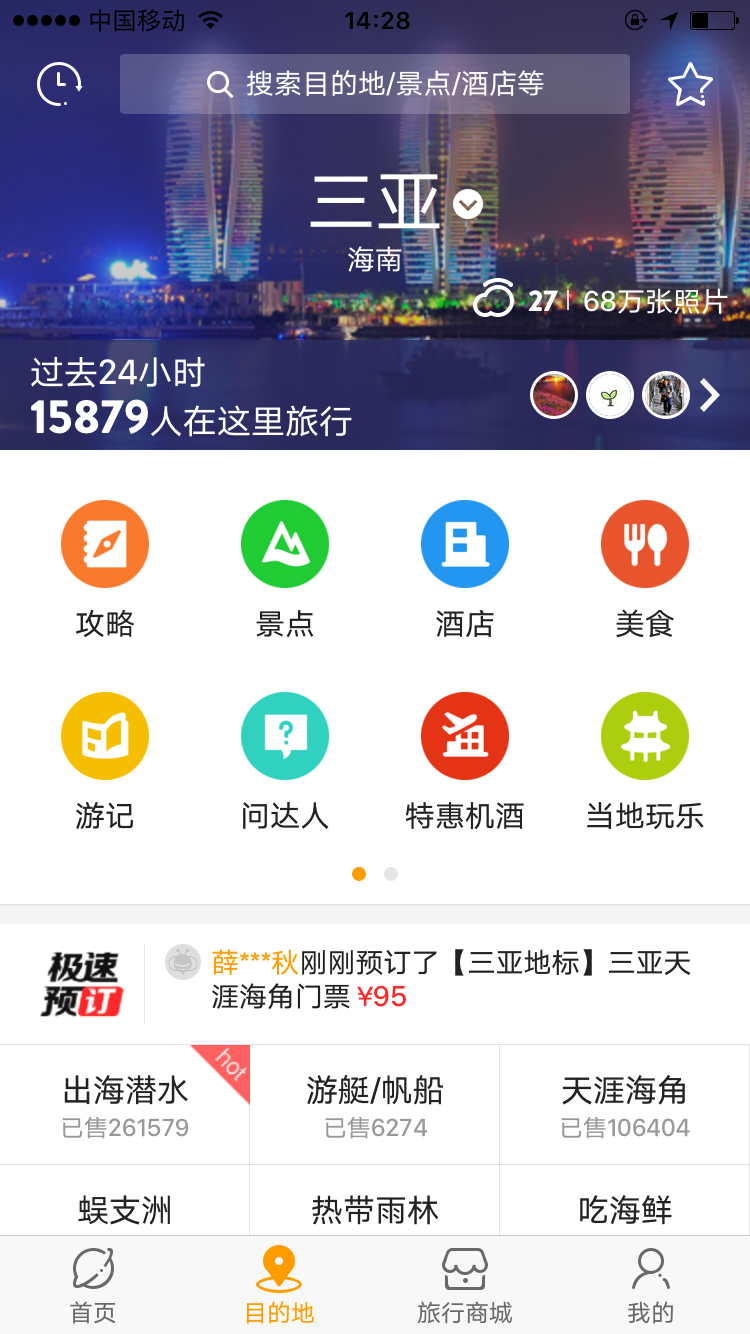Open the search input field
The width and height of the screenshot is (750, 1334).
375,84
